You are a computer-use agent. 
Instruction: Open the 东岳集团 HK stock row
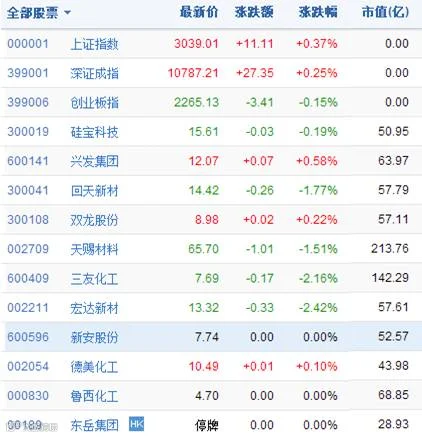pyautogui.click(x=211, y=424)
